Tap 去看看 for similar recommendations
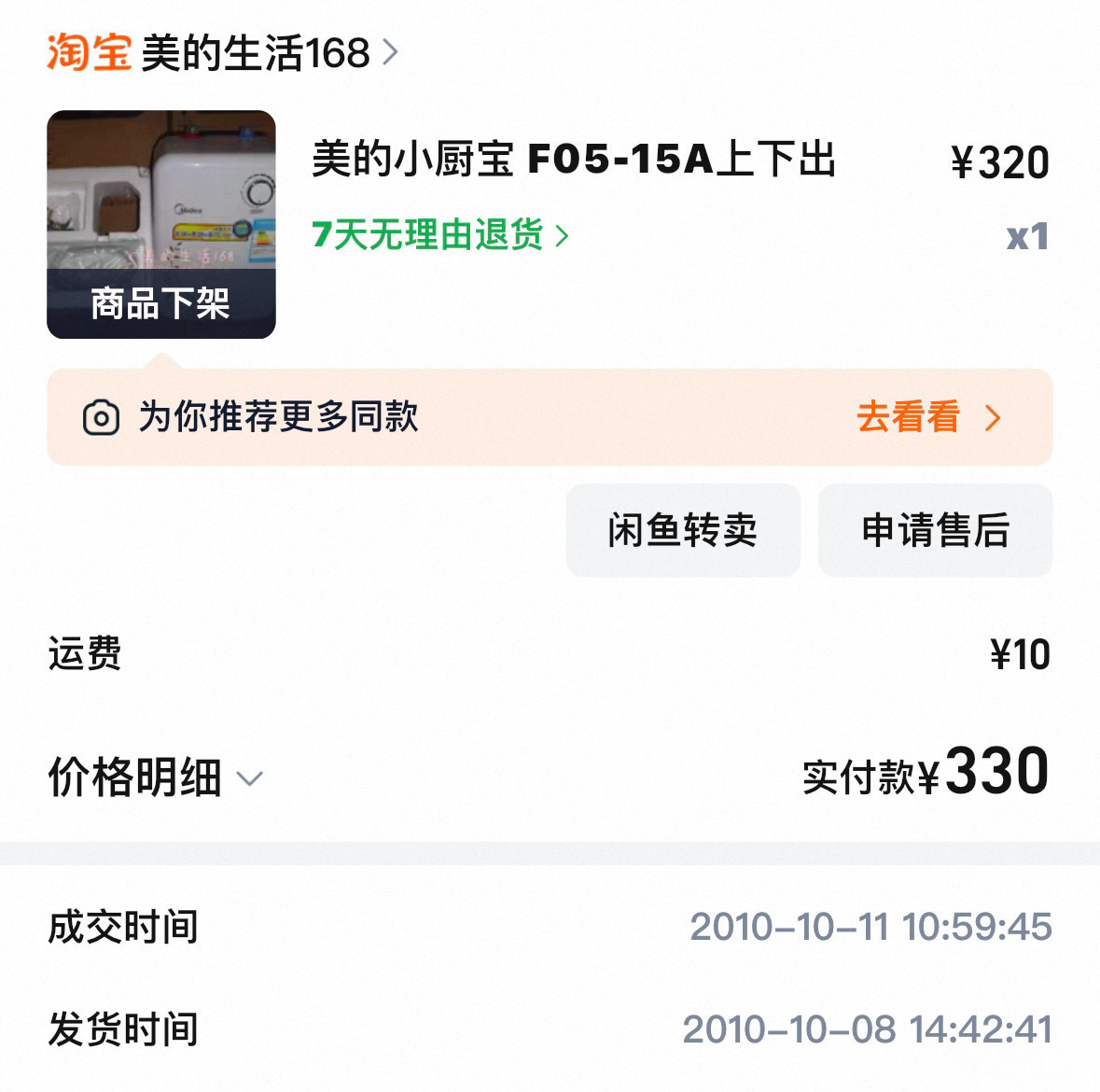Screen dimensions: 1100x1092 pyautogui.click(x=926, y=417)
